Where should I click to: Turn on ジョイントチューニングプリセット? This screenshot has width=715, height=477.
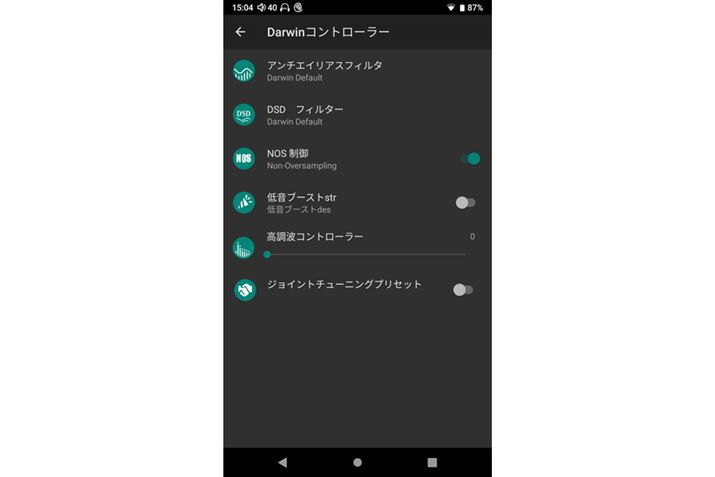[463, 289]
